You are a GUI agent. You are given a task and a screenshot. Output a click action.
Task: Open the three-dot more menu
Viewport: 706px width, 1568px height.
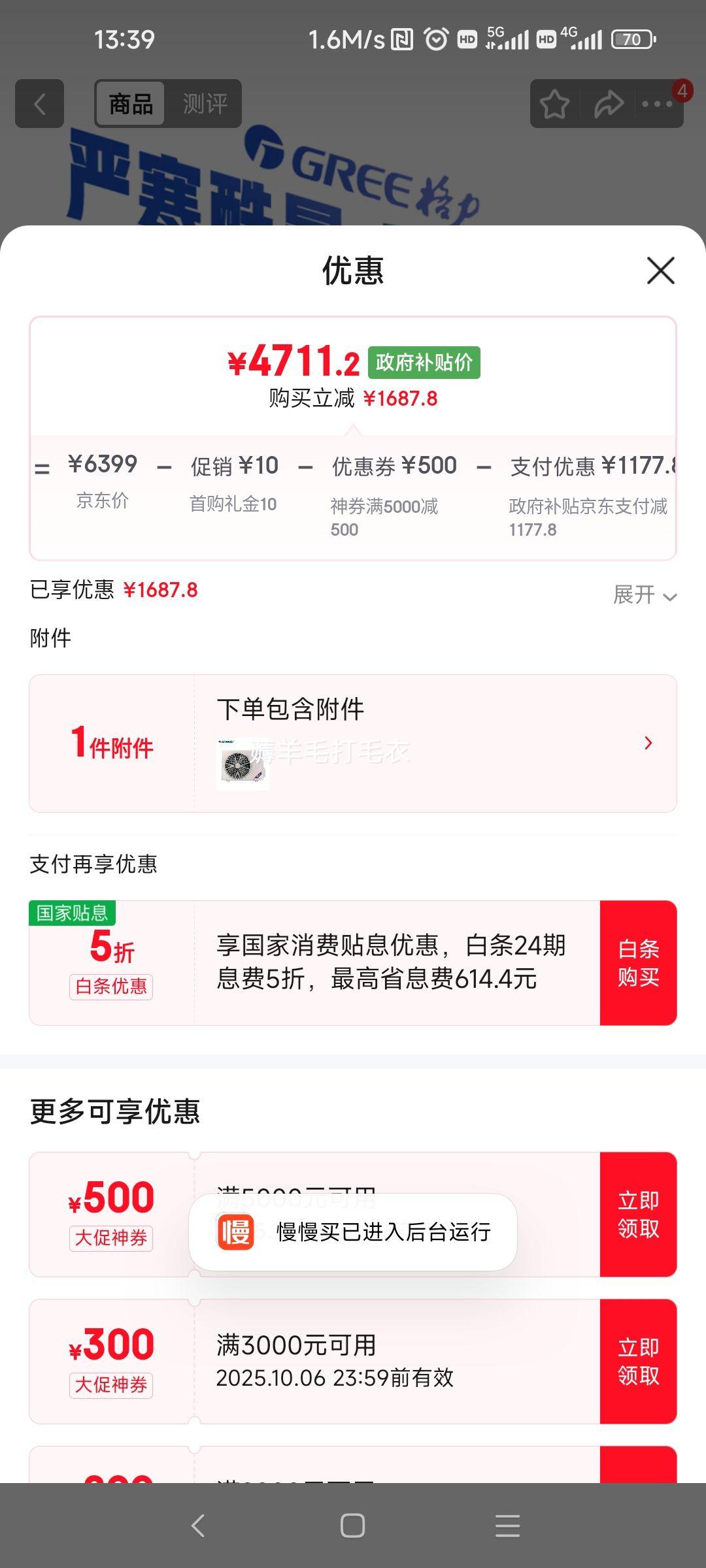click(x=657, y=105)
